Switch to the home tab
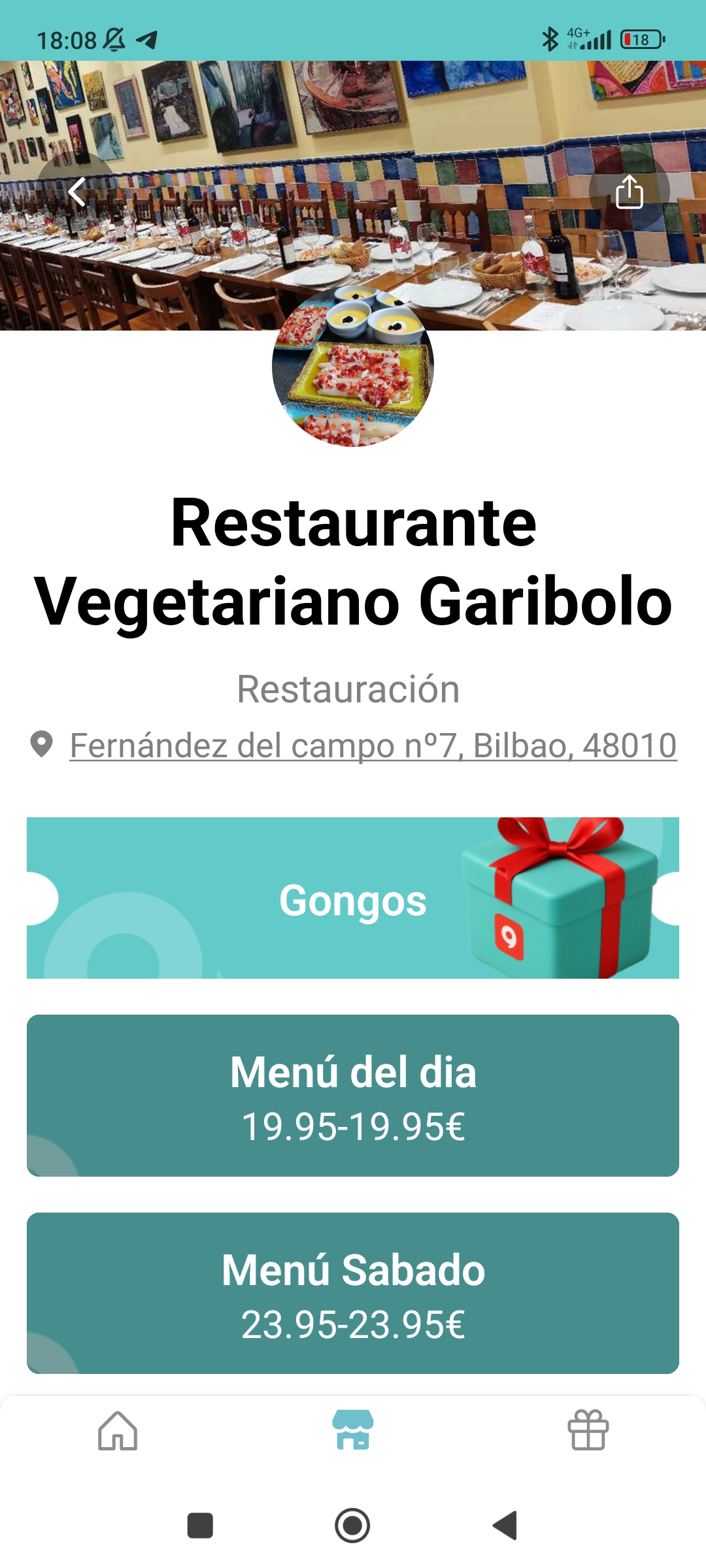This screenshot has width=706, height=1568. click(118, 1431)
